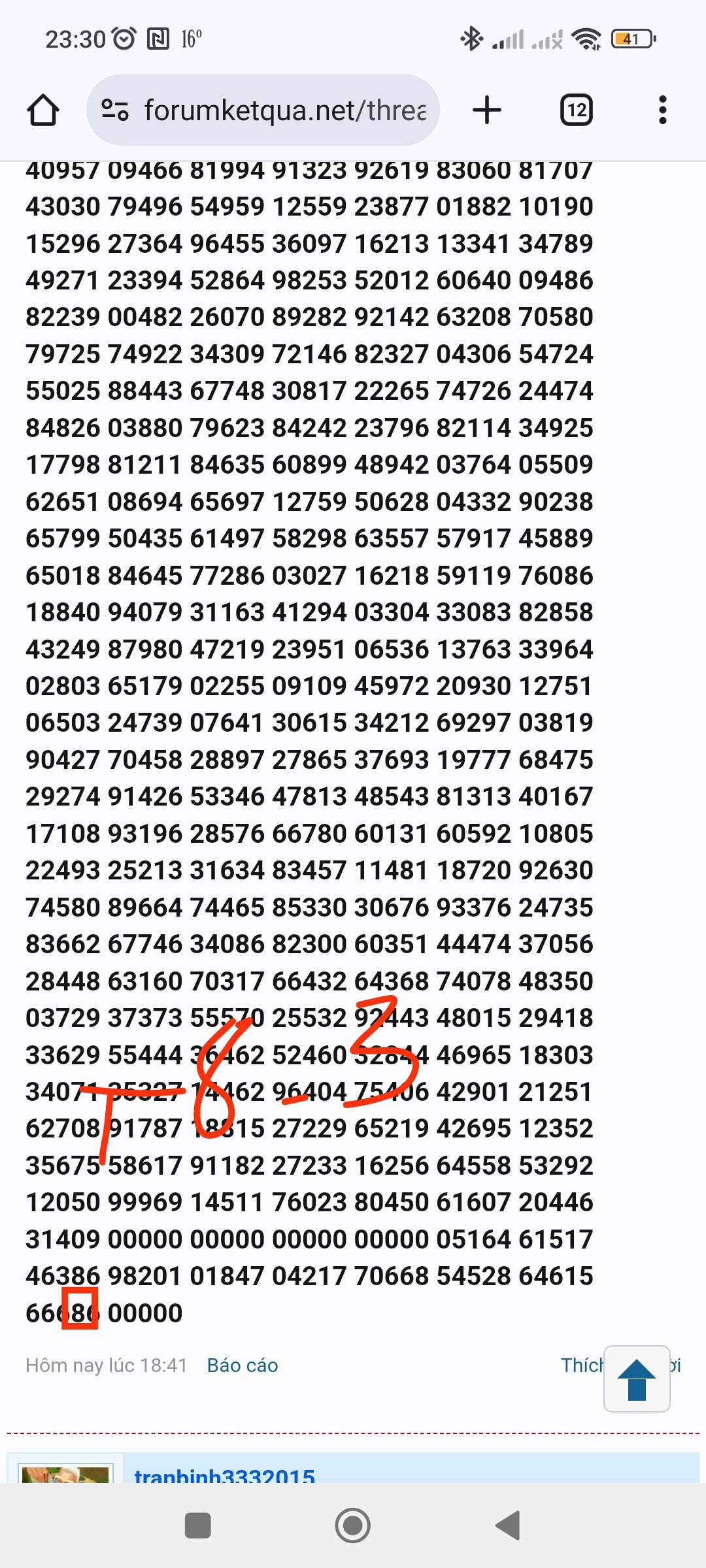This screenshot has width=706, height=1568.
Task: Open the tab switcher showing 12
Action: pyautogui.click(x=577, y=110)
